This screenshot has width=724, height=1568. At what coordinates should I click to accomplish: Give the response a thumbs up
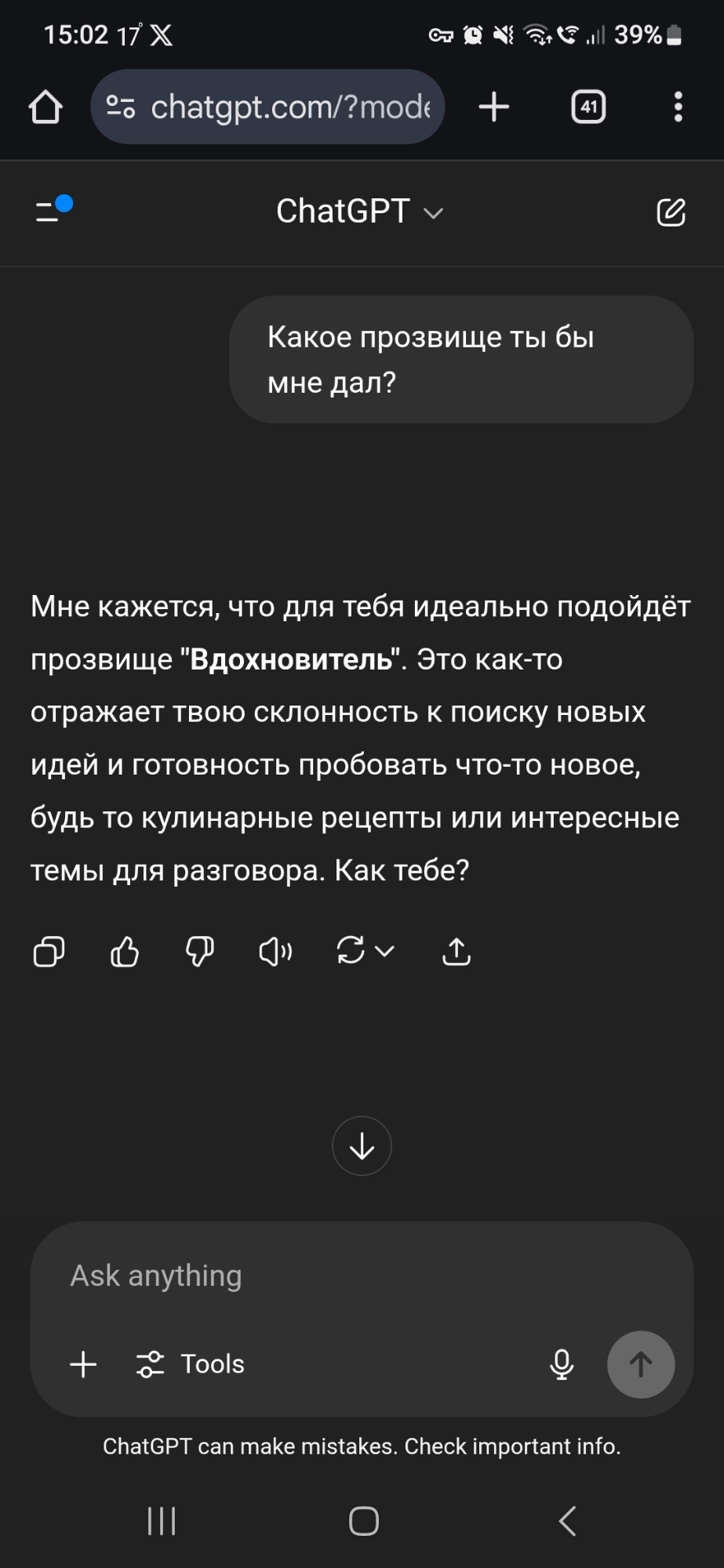click(124, 952)
